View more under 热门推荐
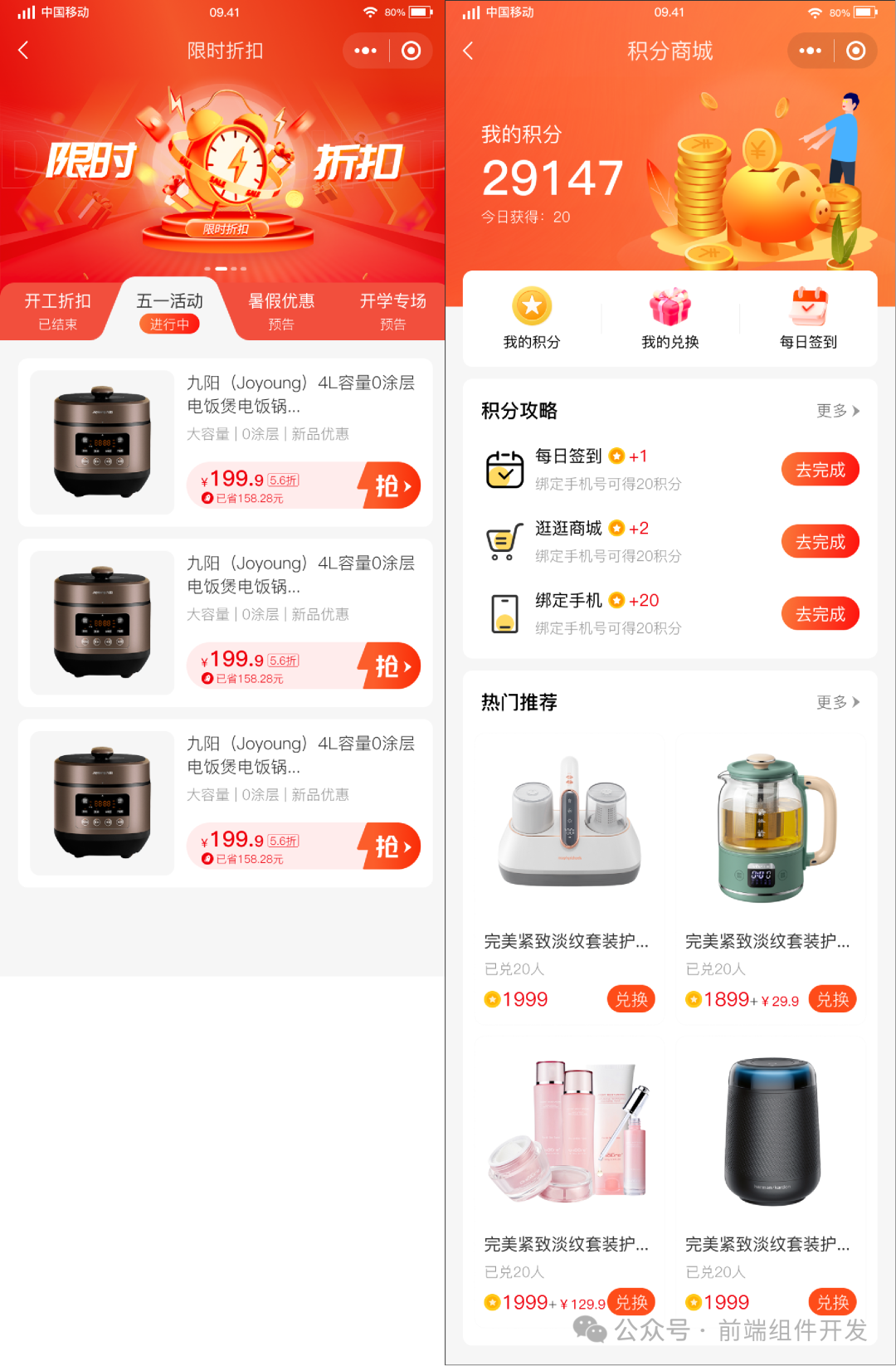This screenshot has width=896, height=1366. click(x=838, y=702)
